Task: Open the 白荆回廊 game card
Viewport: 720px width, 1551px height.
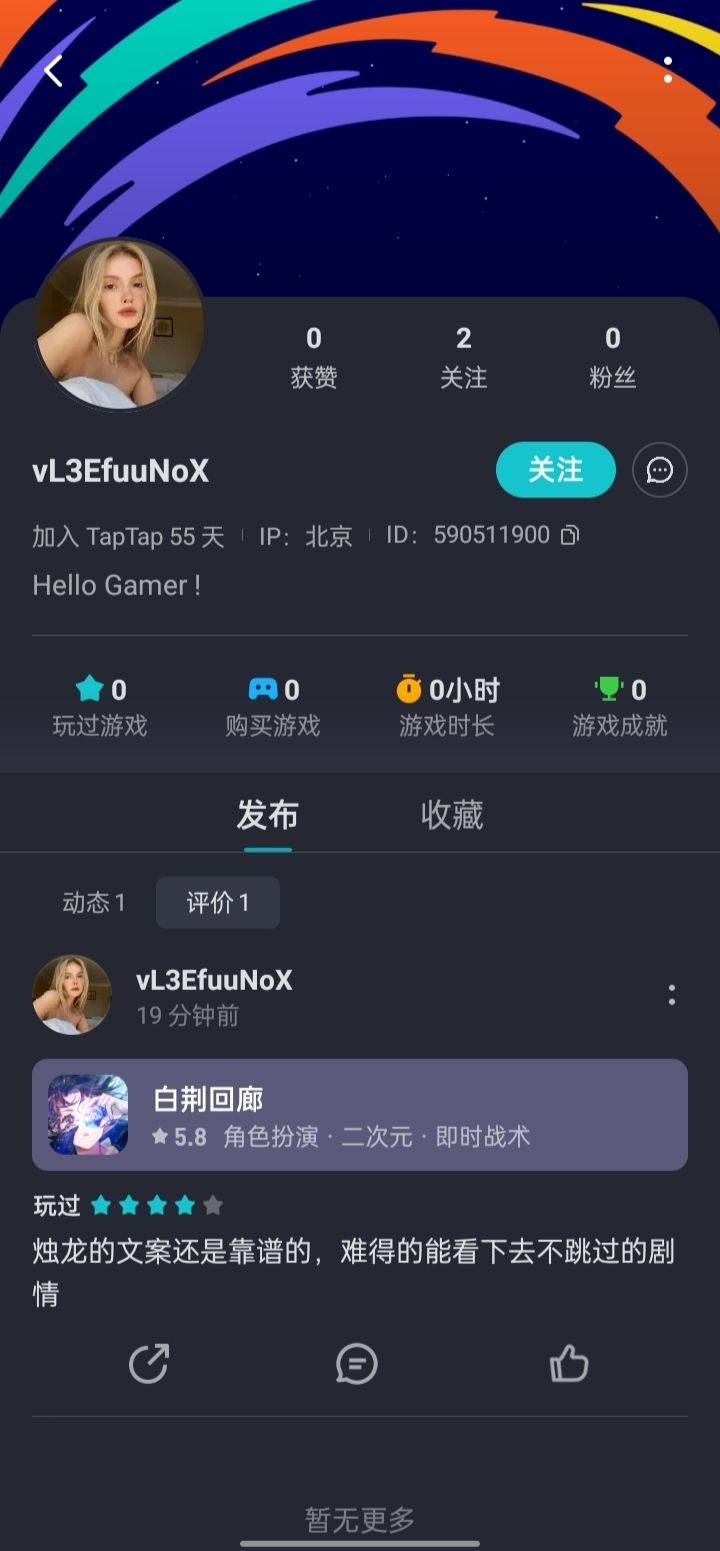Action: 360,1114
